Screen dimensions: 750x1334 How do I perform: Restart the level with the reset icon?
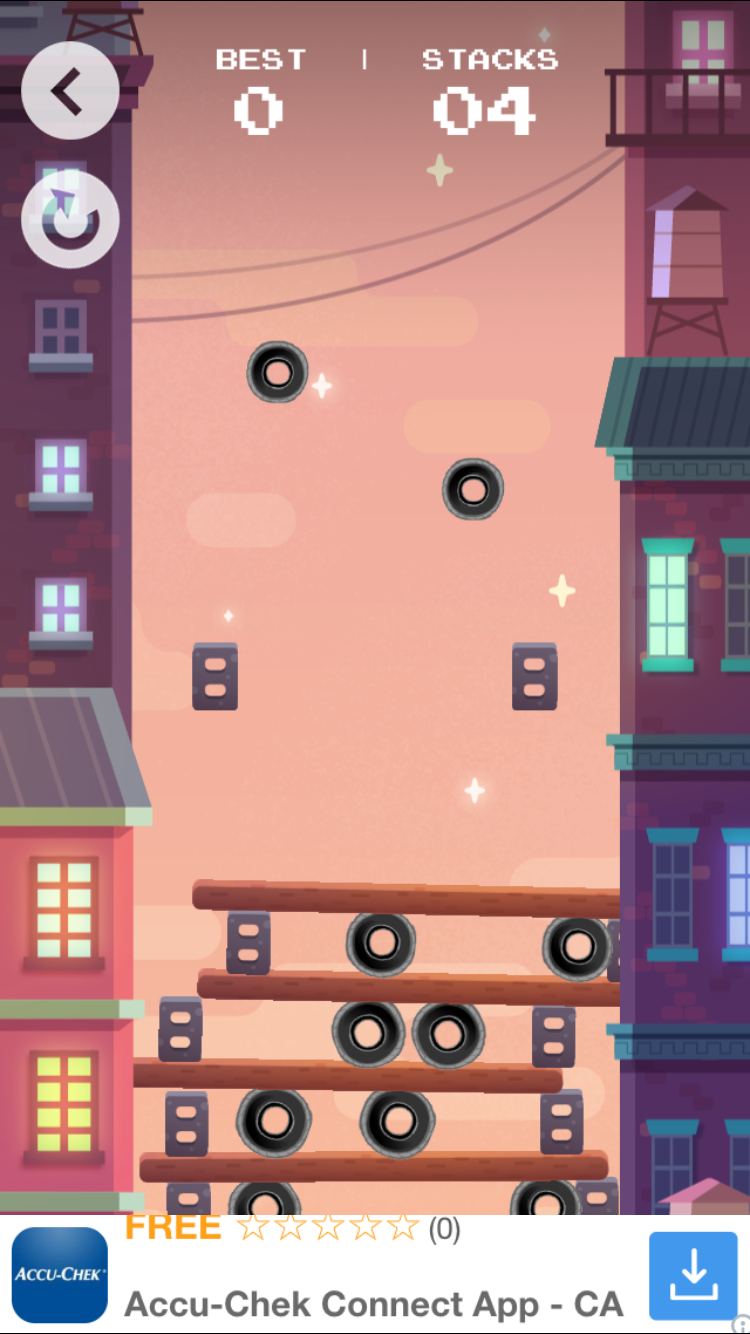pyautogui.click(x=70, y=219)
